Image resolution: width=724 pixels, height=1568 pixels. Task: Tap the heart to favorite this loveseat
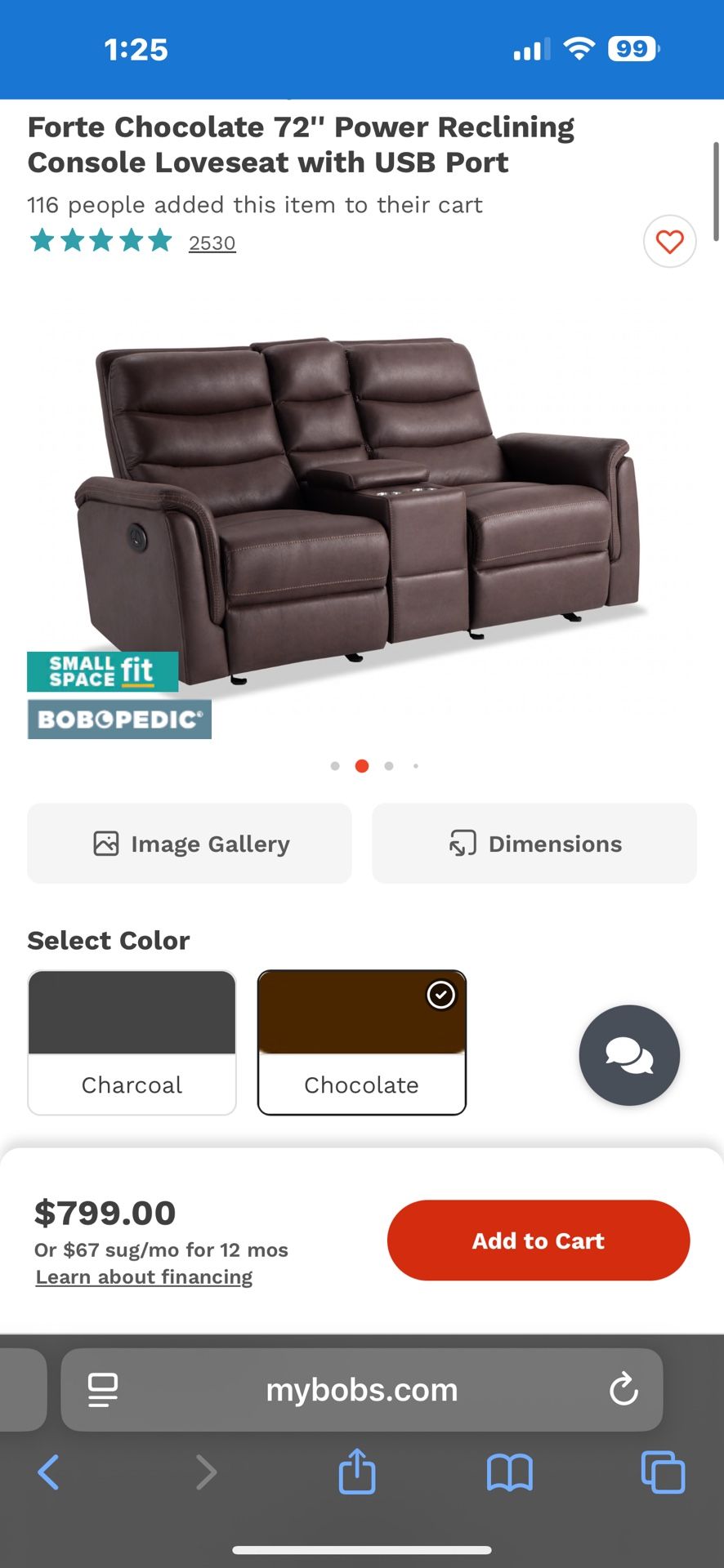tap(669, 242)
